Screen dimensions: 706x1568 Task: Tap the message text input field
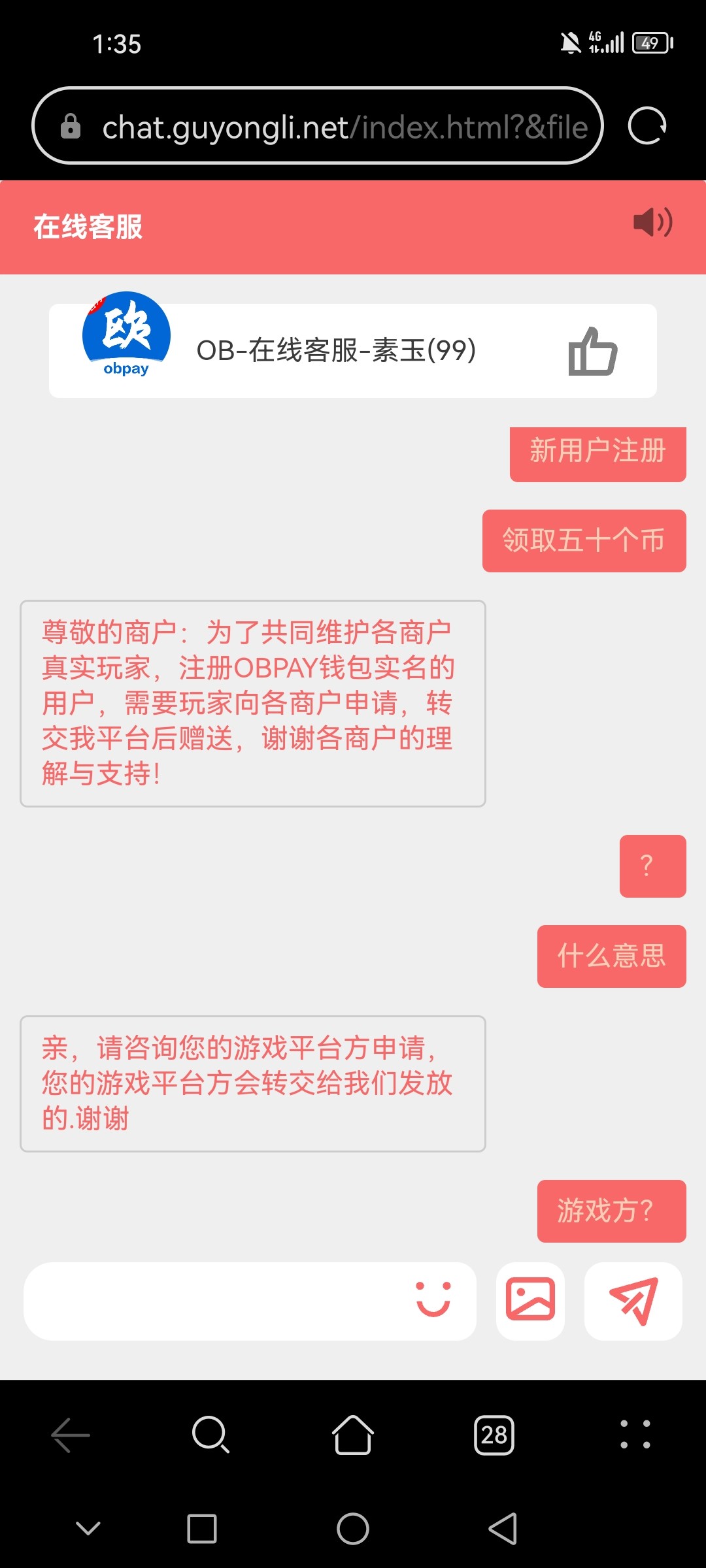[x=216, y=1301]
